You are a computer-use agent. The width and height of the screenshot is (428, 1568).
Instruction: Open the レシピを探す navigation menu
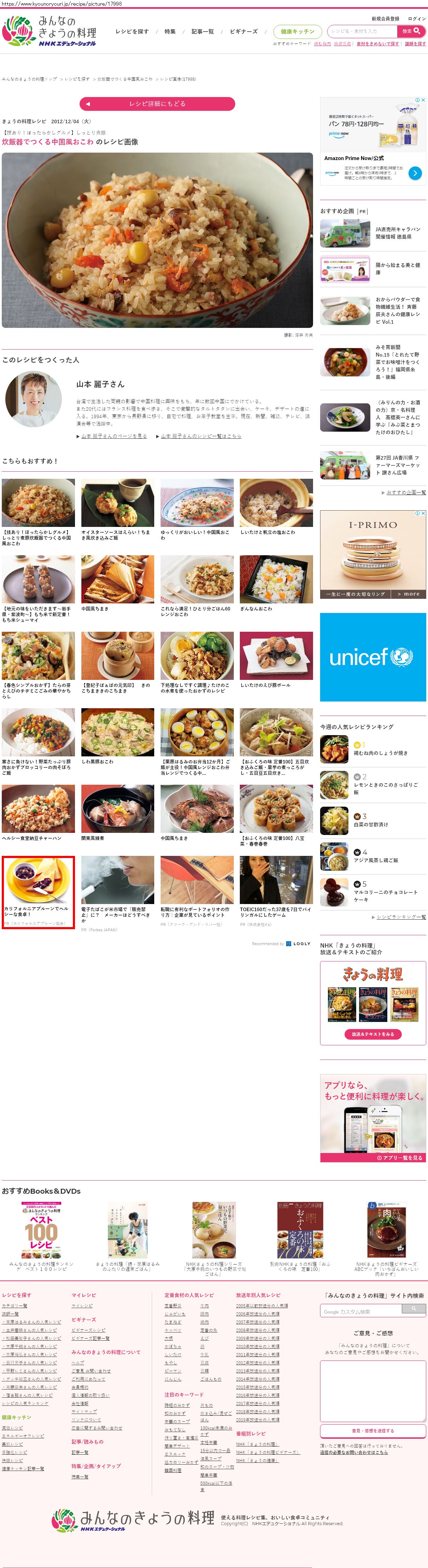coord(131,32)
